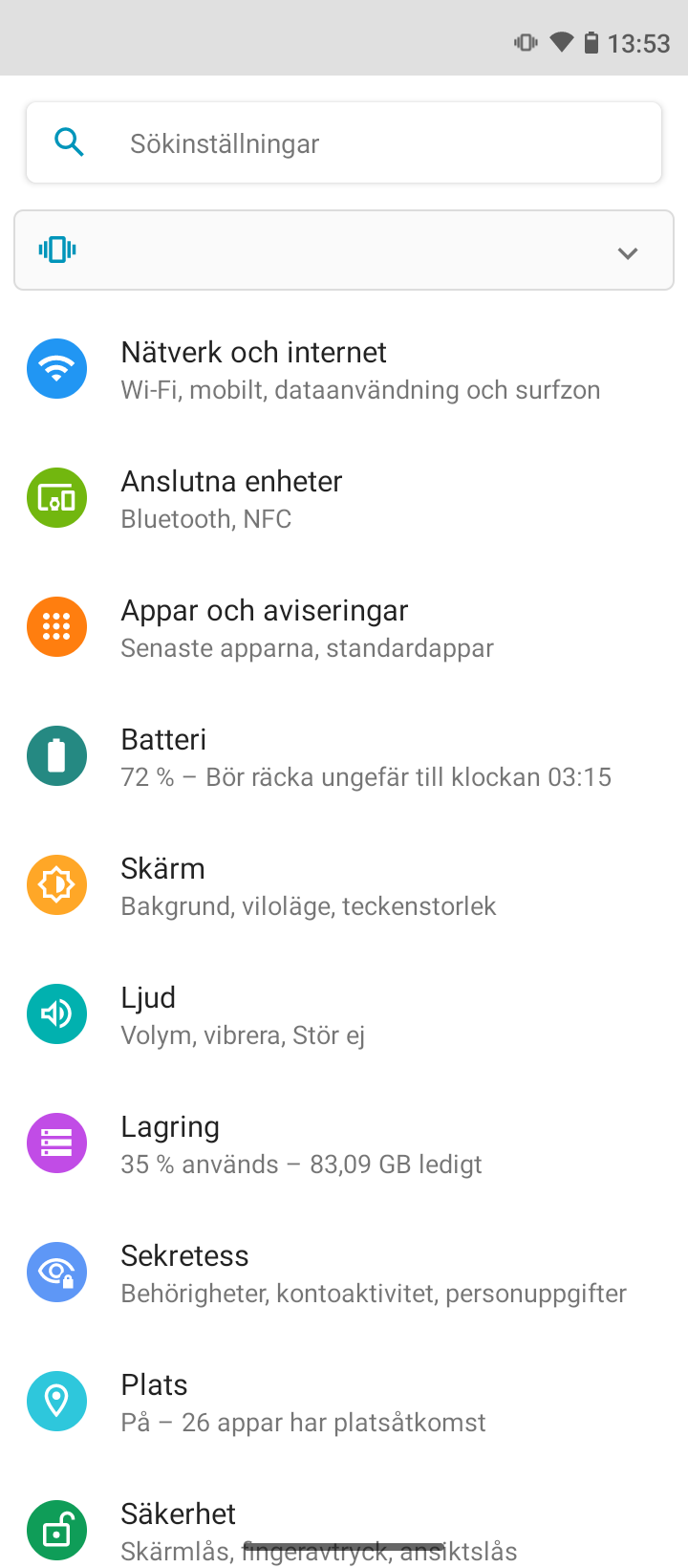
Task: View Lagring storage details
Action: (344, 1144)
